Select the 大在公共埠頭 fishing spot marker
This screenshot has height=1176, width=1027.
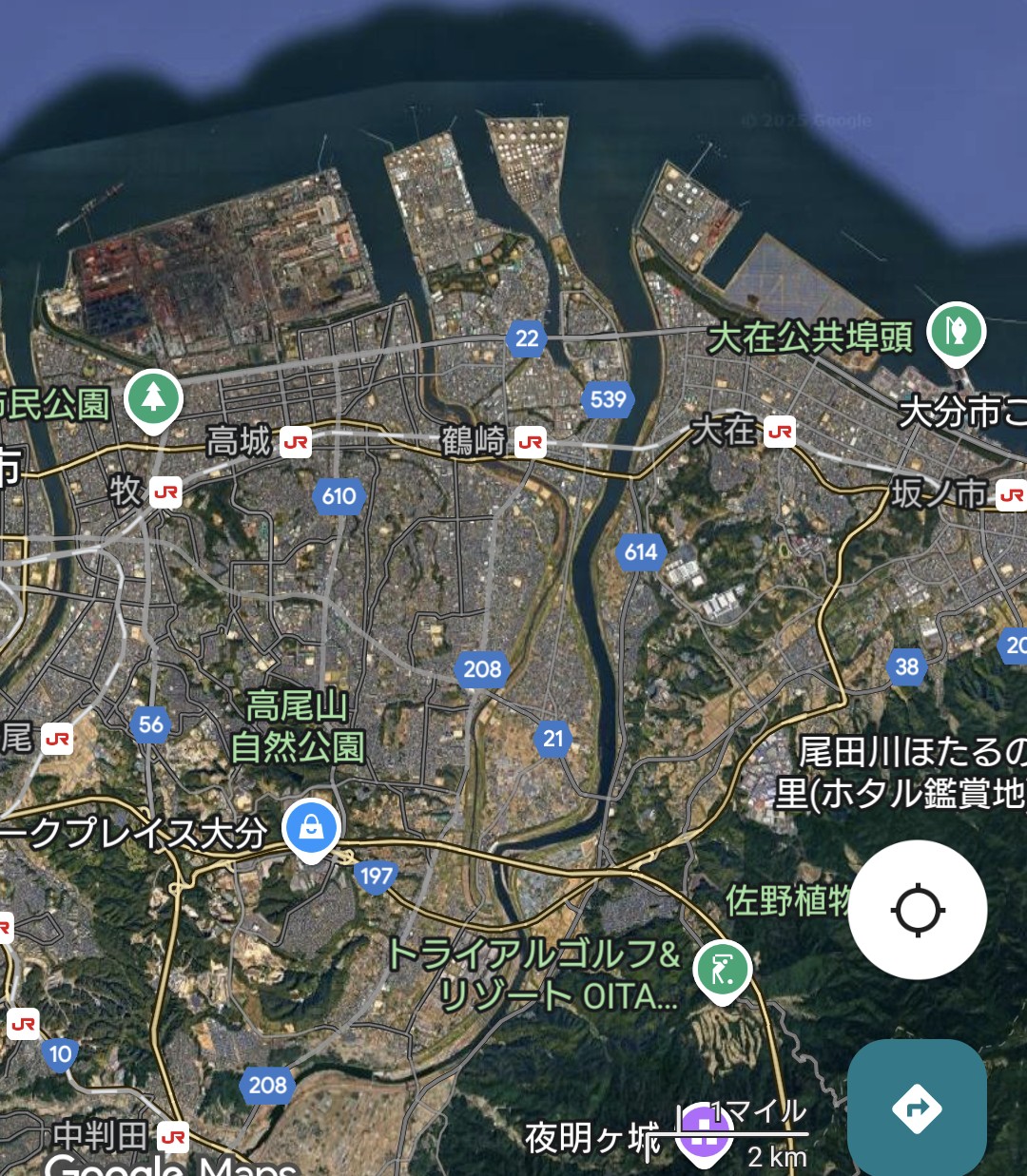[957, 332]
